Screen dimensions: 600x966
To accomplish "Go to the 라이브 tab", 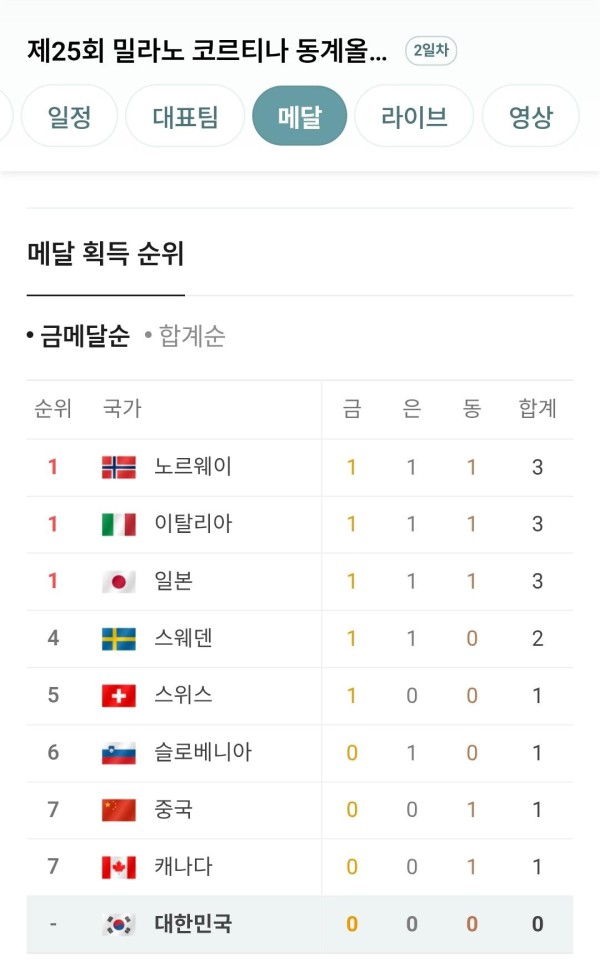I will pyautogui.click(x=414, y=117).
